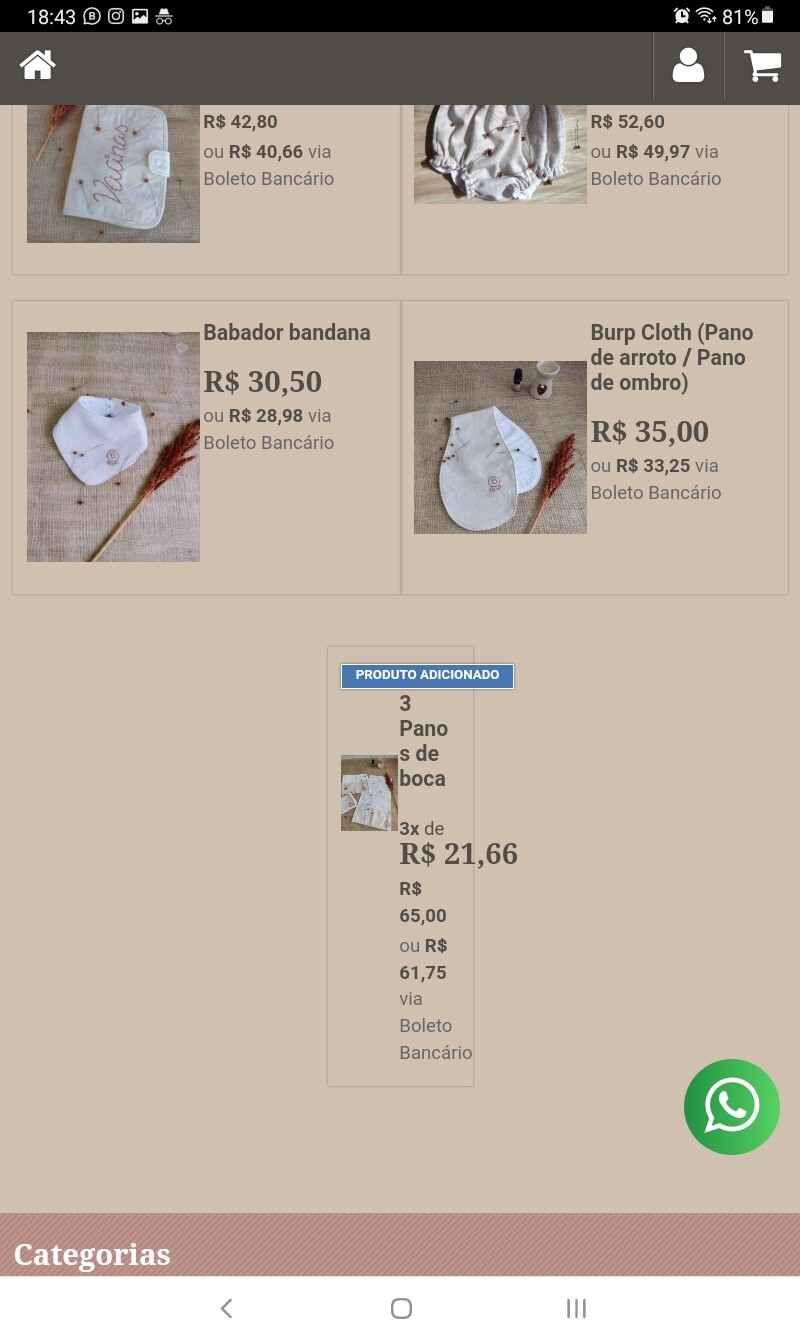The height and width of the screenshot is (1340, 800).
Task: Show recent apps from the navigation bar
Action: click(576, 1308)
